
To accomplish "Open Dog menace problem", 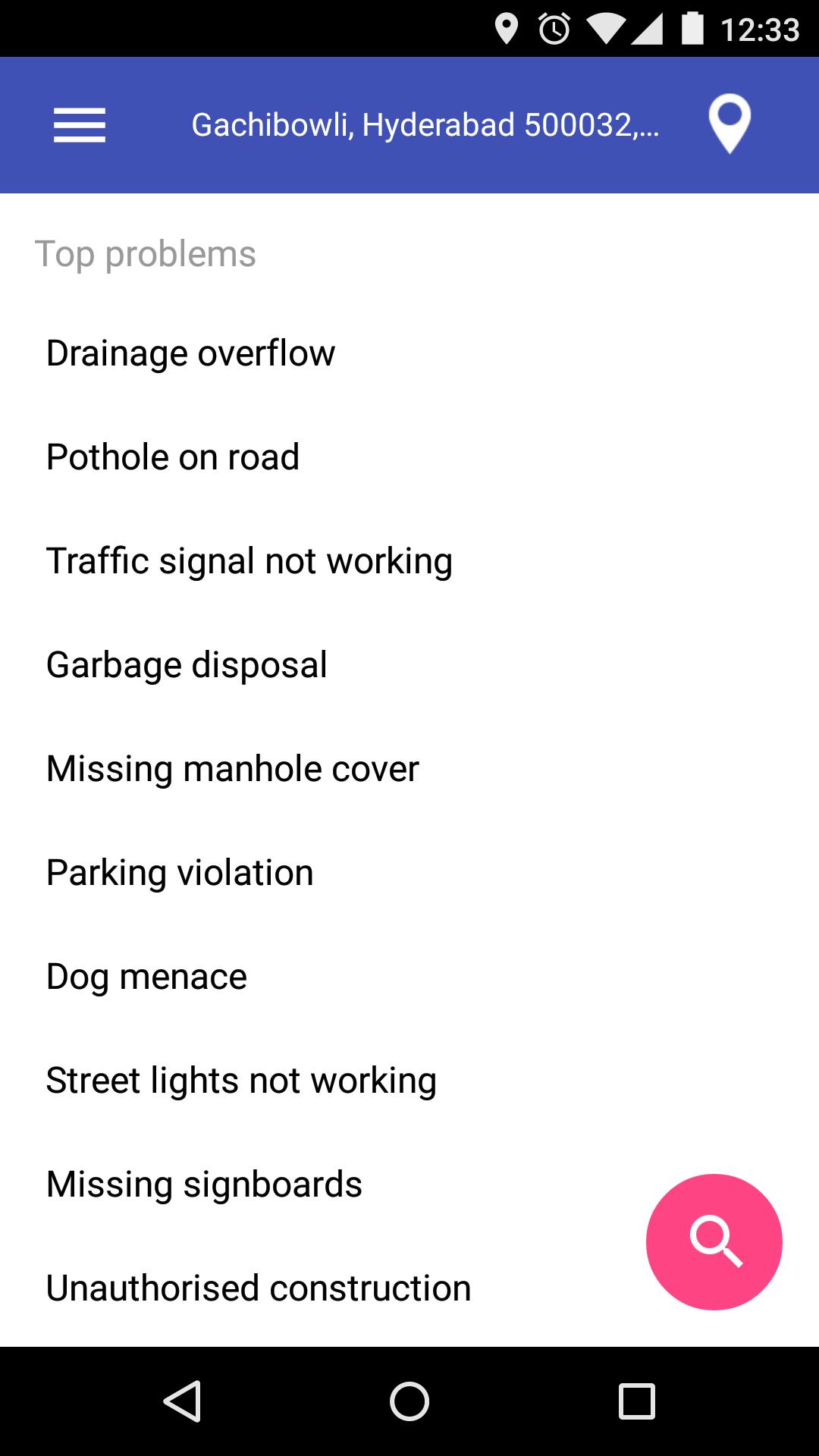I will click(x=146, y=977).
